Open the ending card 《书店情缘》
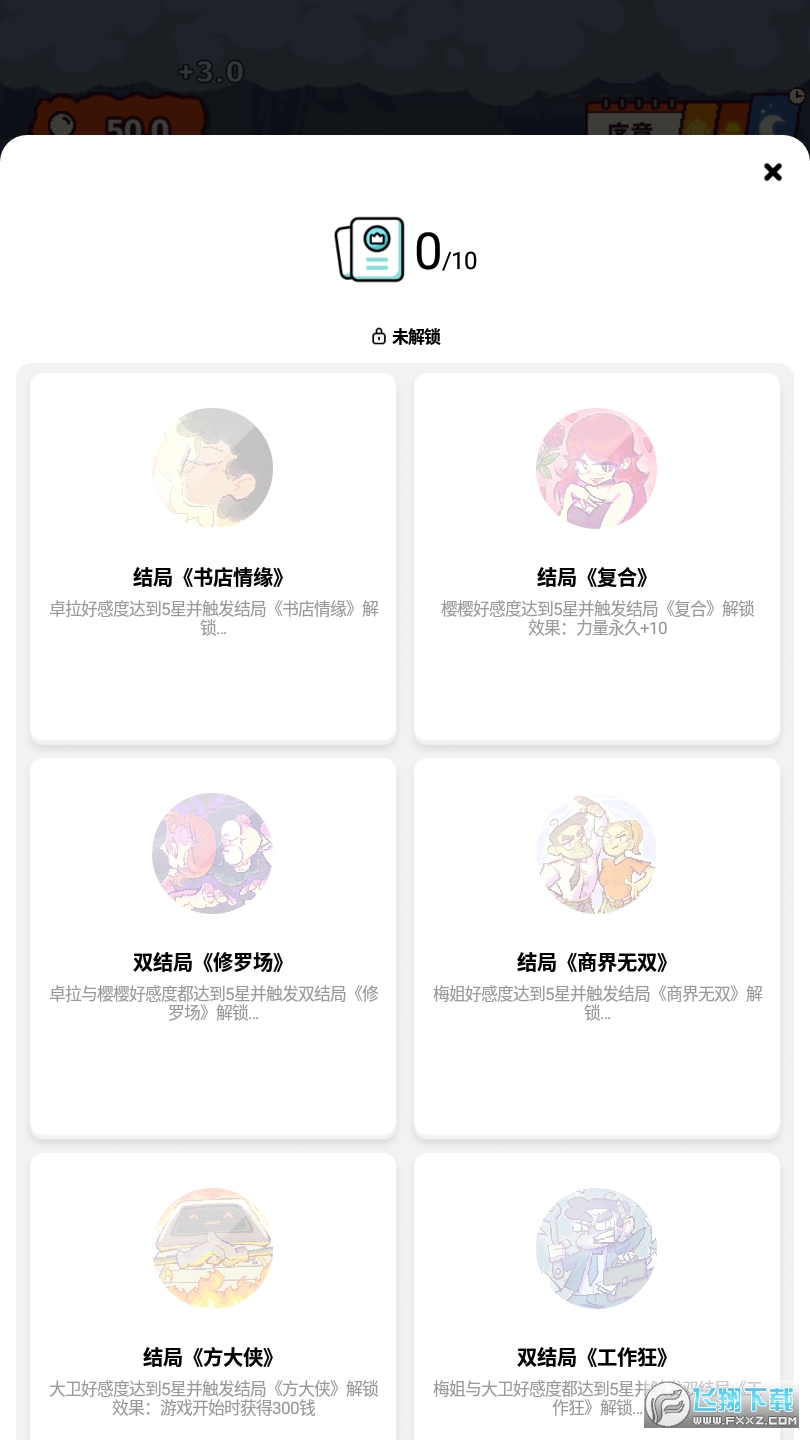810x1440 pixels. click(213, 557)
